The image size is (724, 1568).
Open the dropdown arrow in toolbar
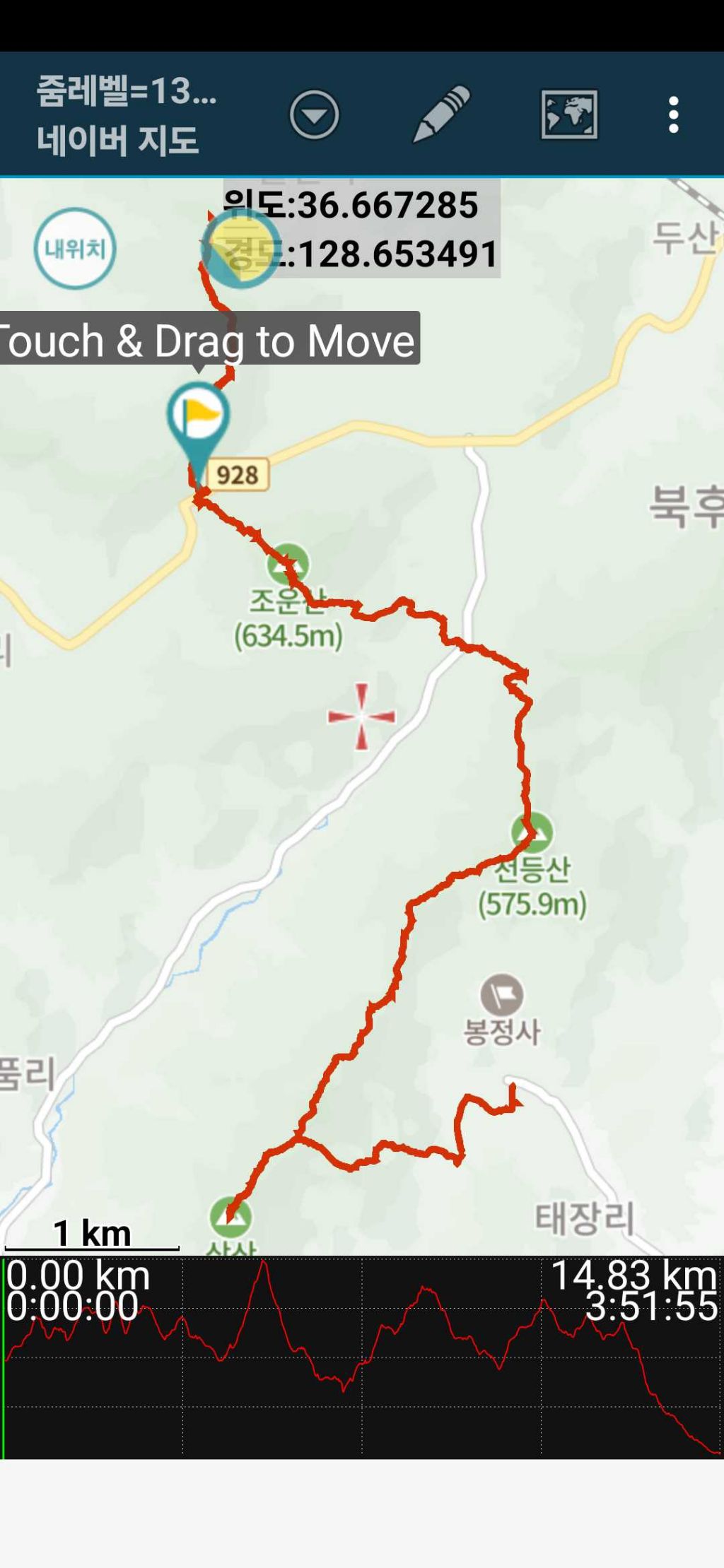pos(314,114)
